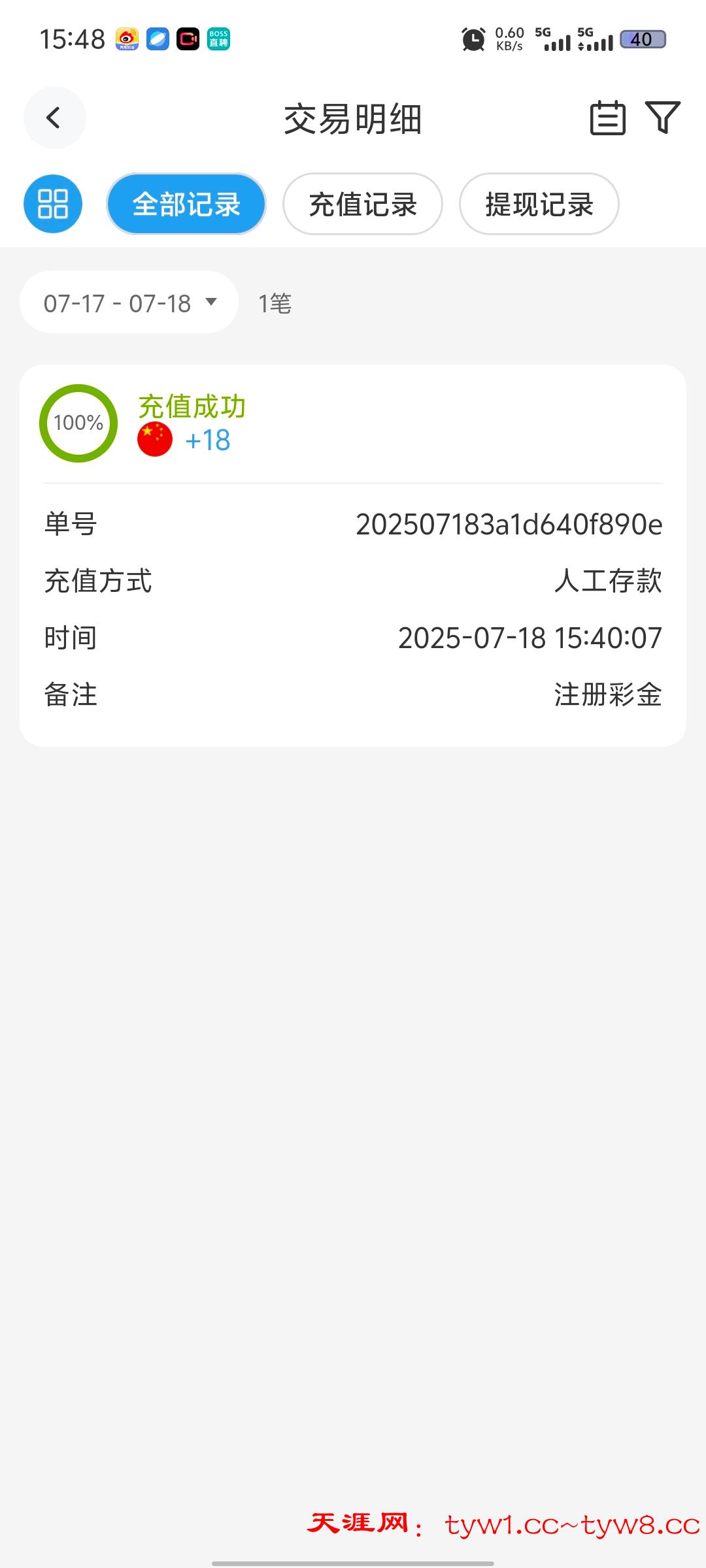Viewport: 706px width, 1568px height.
Task: Select the order number 202507183a1d640f890e
Action: [509, 525]
